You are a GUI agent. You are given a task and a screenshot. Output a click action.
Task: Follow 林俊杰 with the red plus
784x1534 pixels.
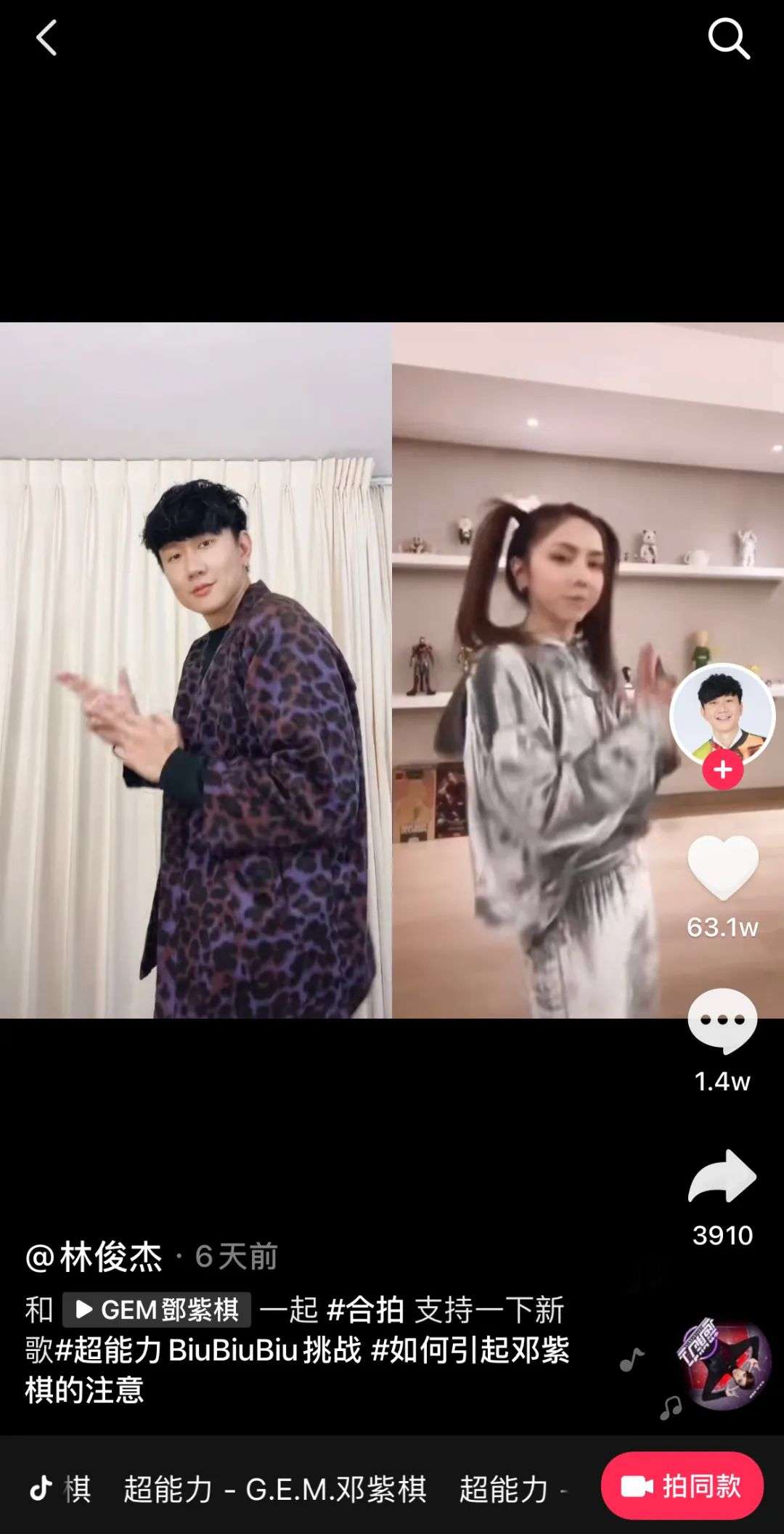722,770
